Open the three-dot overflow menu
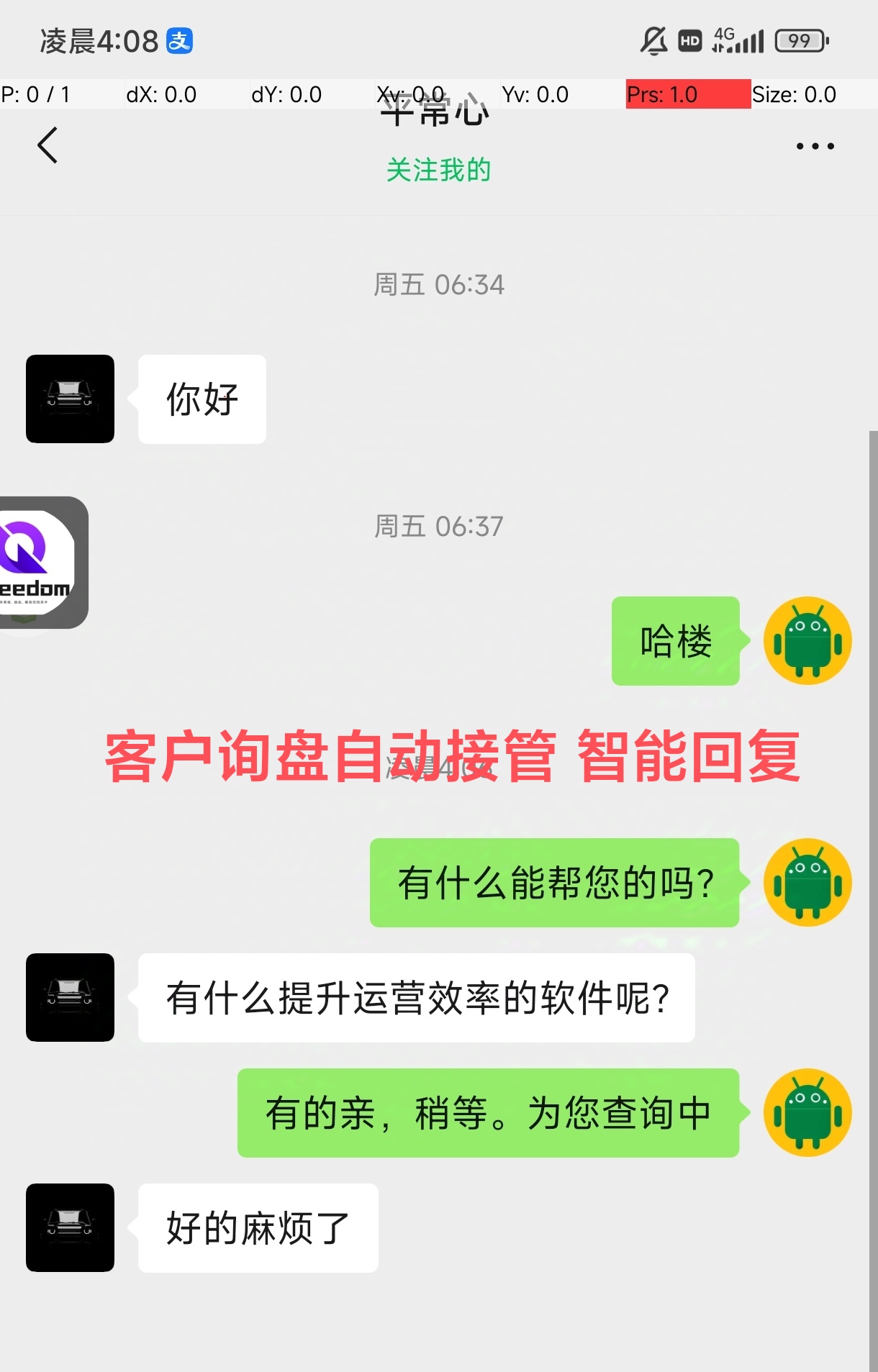This screenshot has height=1372, width=878. [815, 146]
